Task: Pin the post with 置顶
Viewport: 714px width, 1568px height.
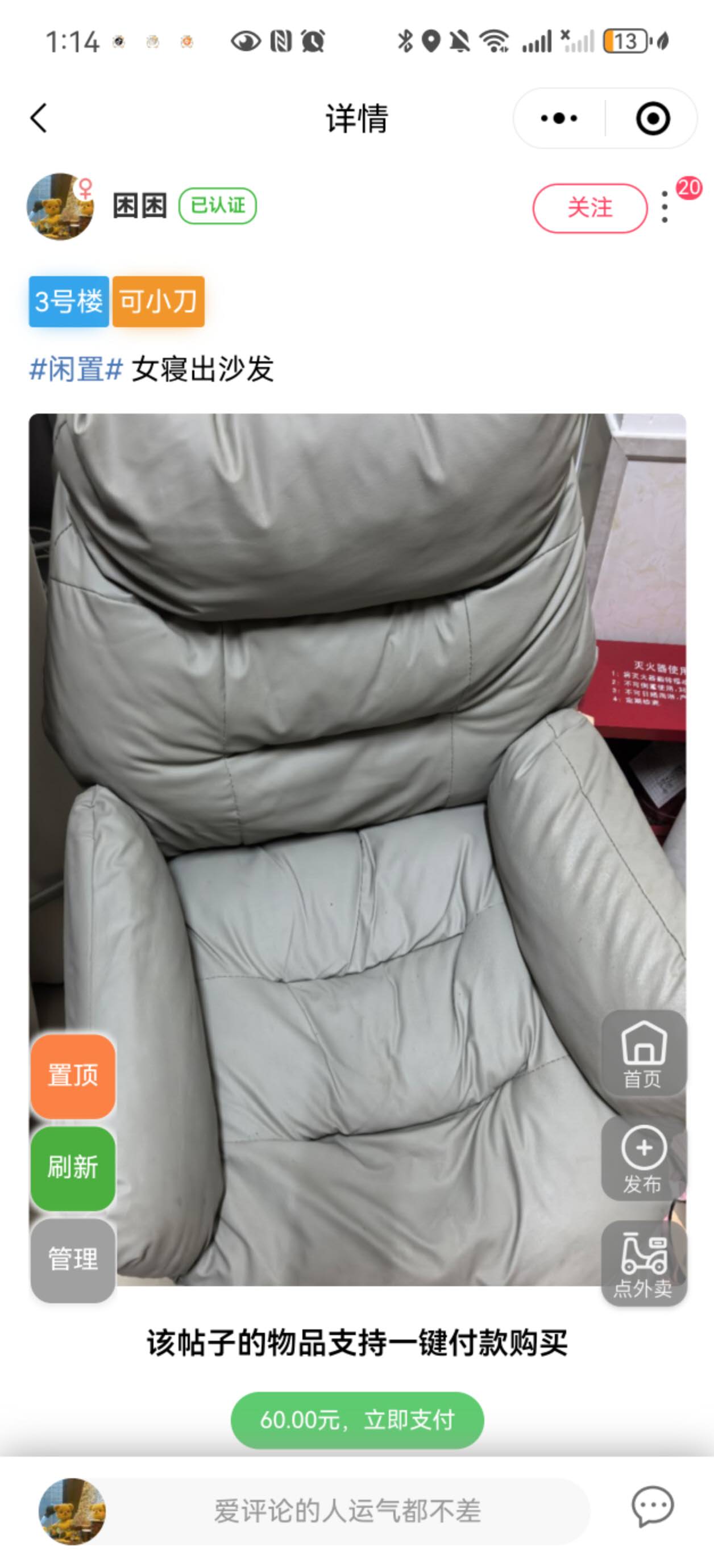Action: (73, 1075)
